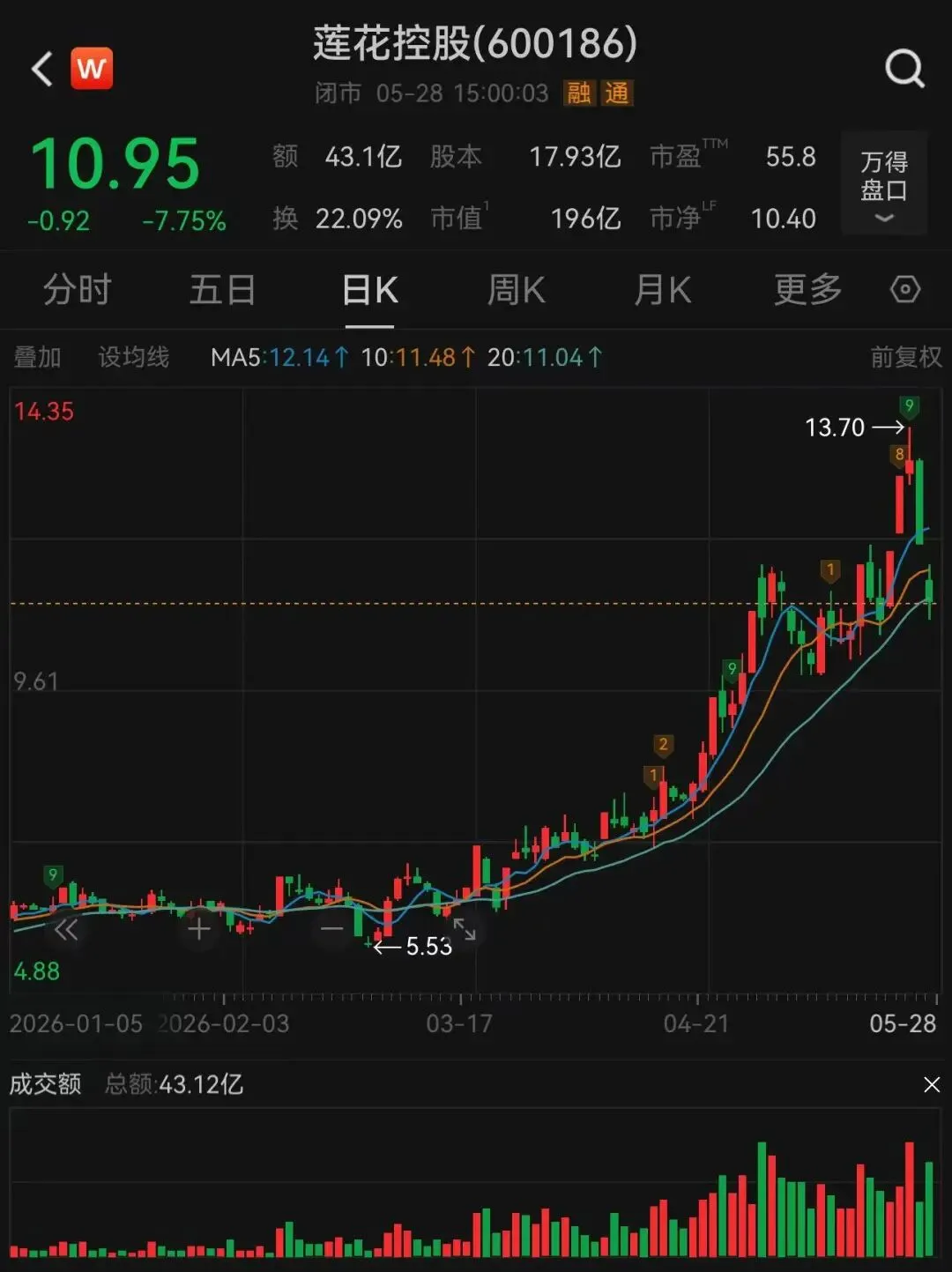Zoom in the chart with plus button
Viewport: 952px width, 1272px height.
point(199,929)
